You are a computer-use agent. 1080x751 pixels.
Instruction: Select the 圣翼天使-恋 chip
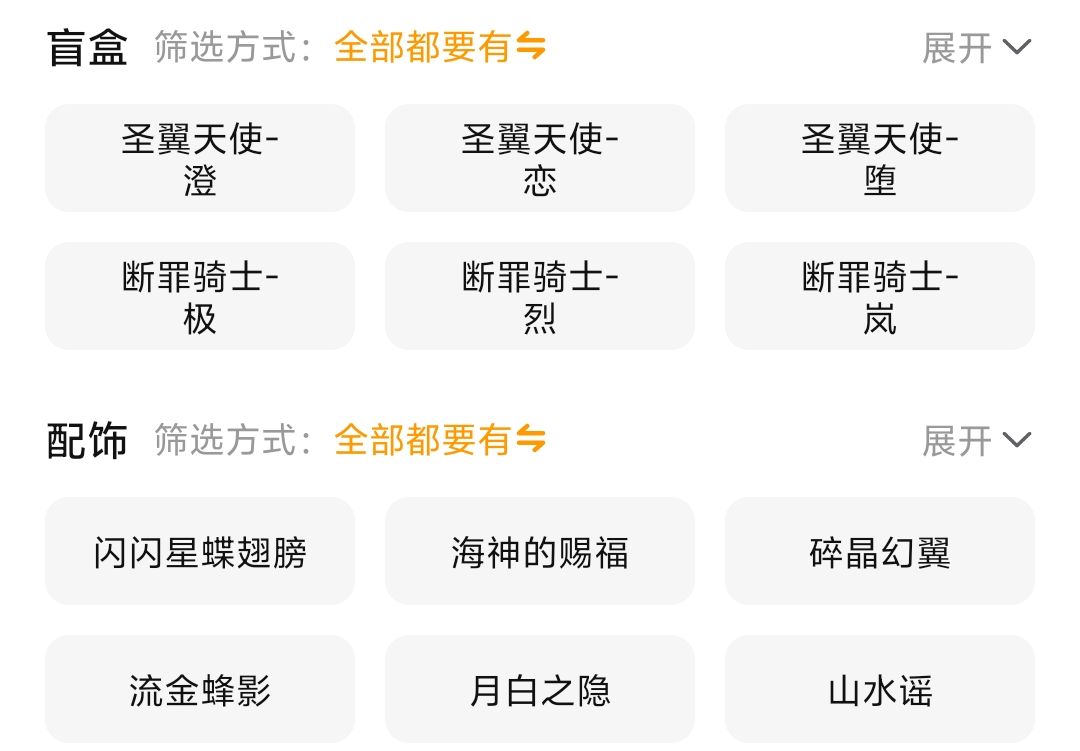[540, 159]
